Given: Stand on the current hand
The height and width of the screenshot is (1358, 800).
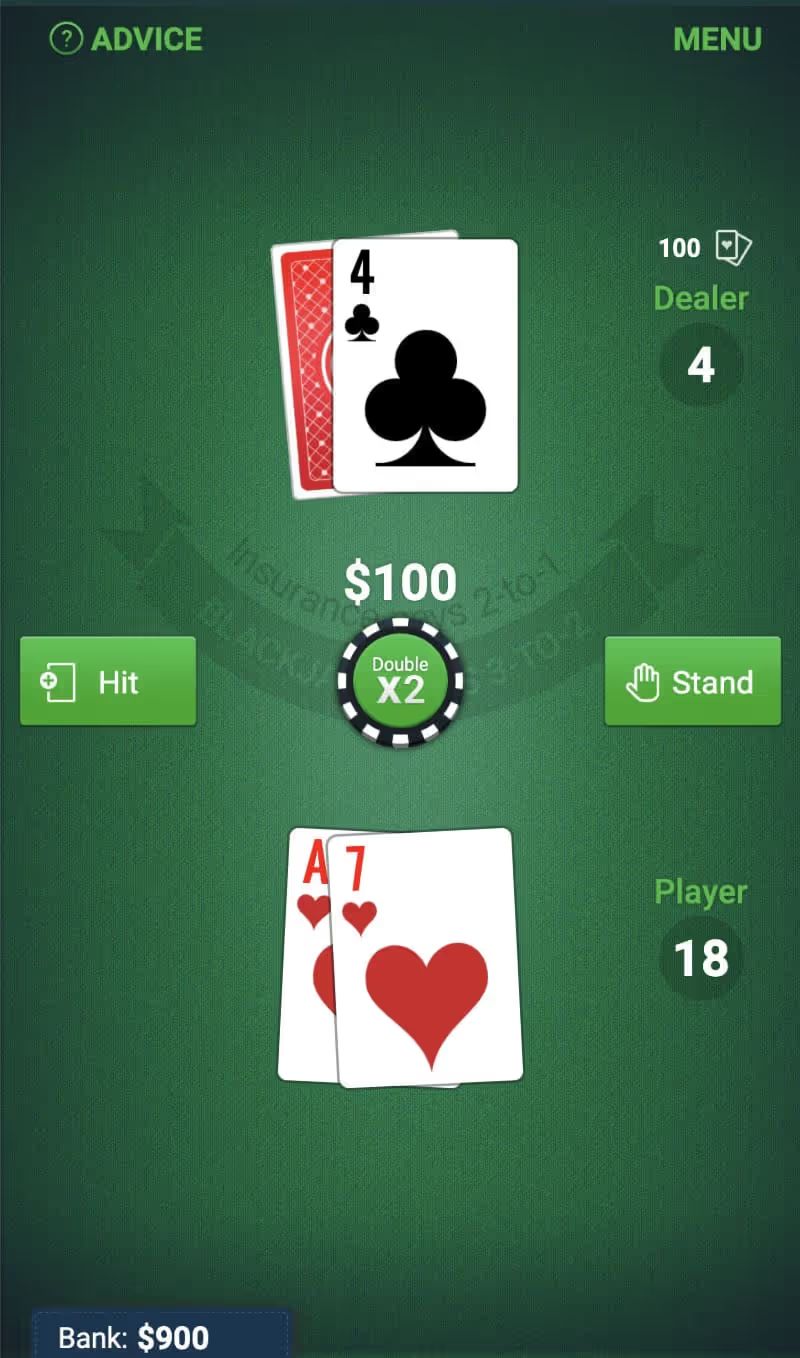Looking at the screenshot, I should 692,682.
